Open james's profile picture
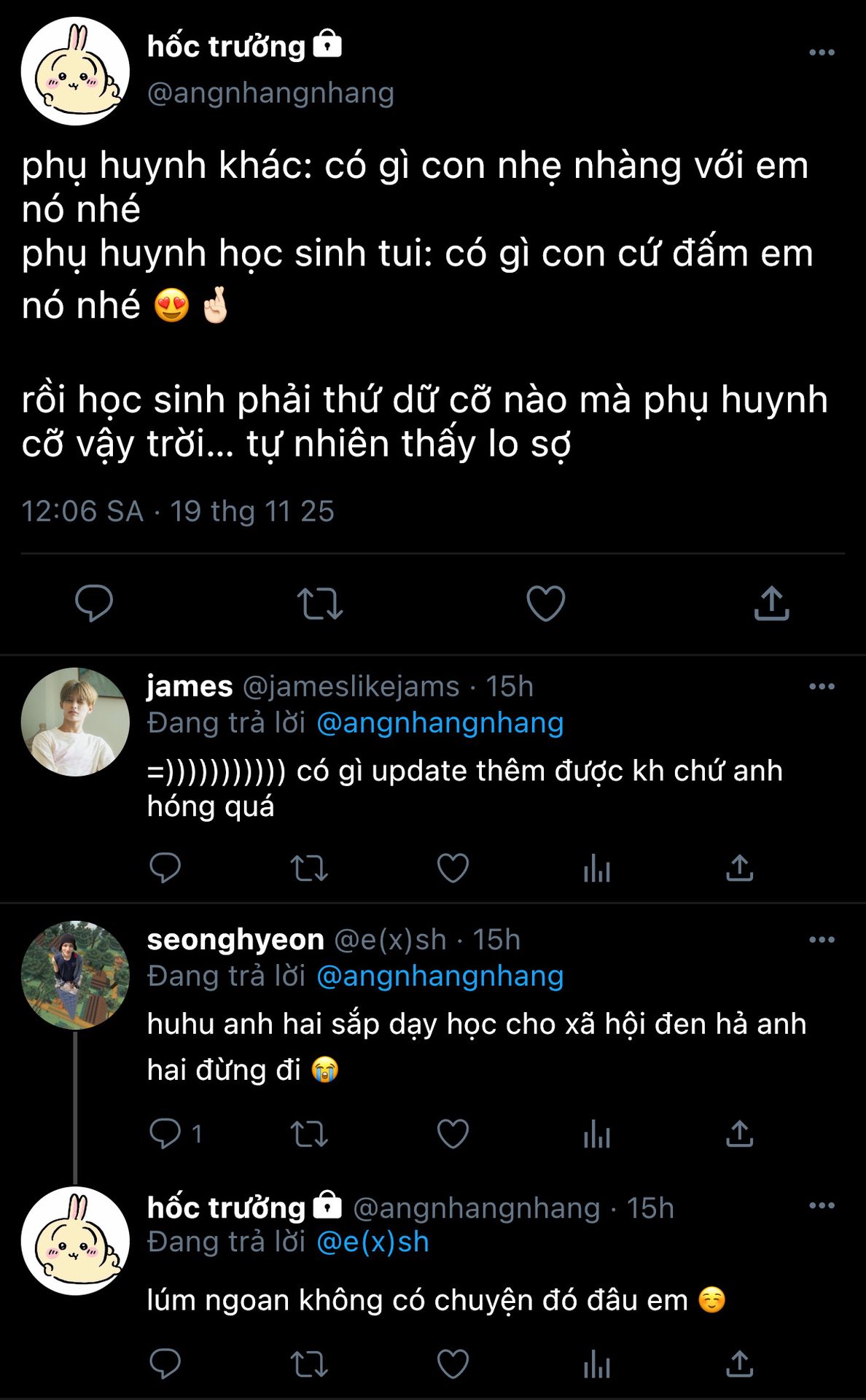The height and width of the screenshot is (1400, 866). click(x=75, y=722)
